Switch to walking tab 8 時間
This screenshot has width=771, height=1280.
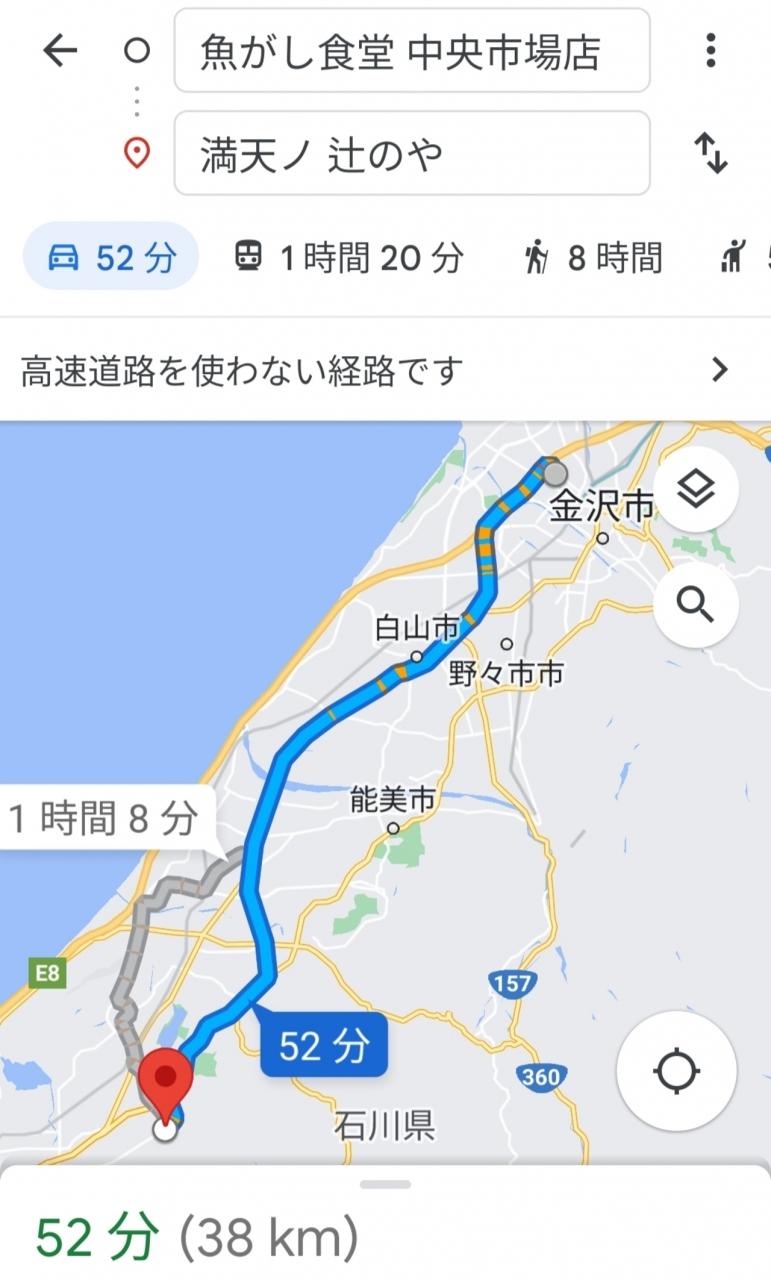click(x=592, y=257)
